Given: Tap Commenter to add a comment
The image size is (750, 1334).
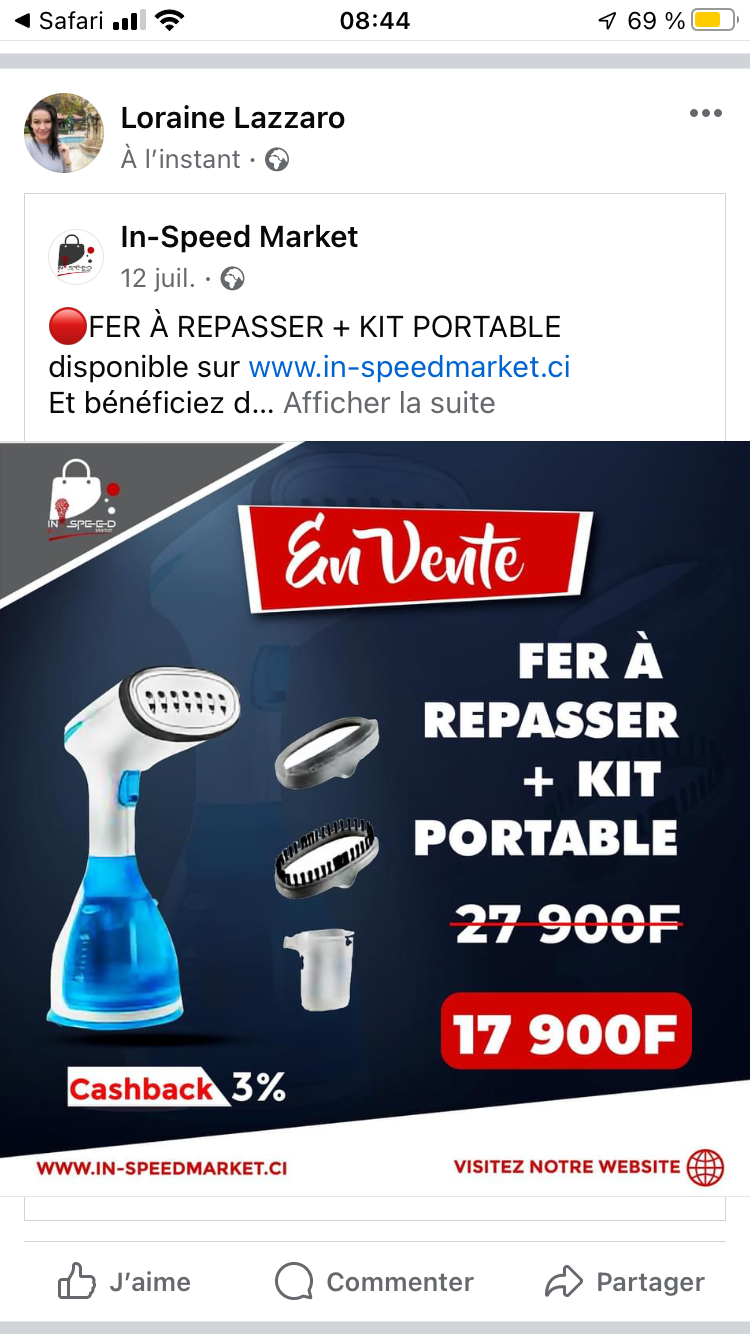Looking at the screenshot, I should pos(374,1282).
